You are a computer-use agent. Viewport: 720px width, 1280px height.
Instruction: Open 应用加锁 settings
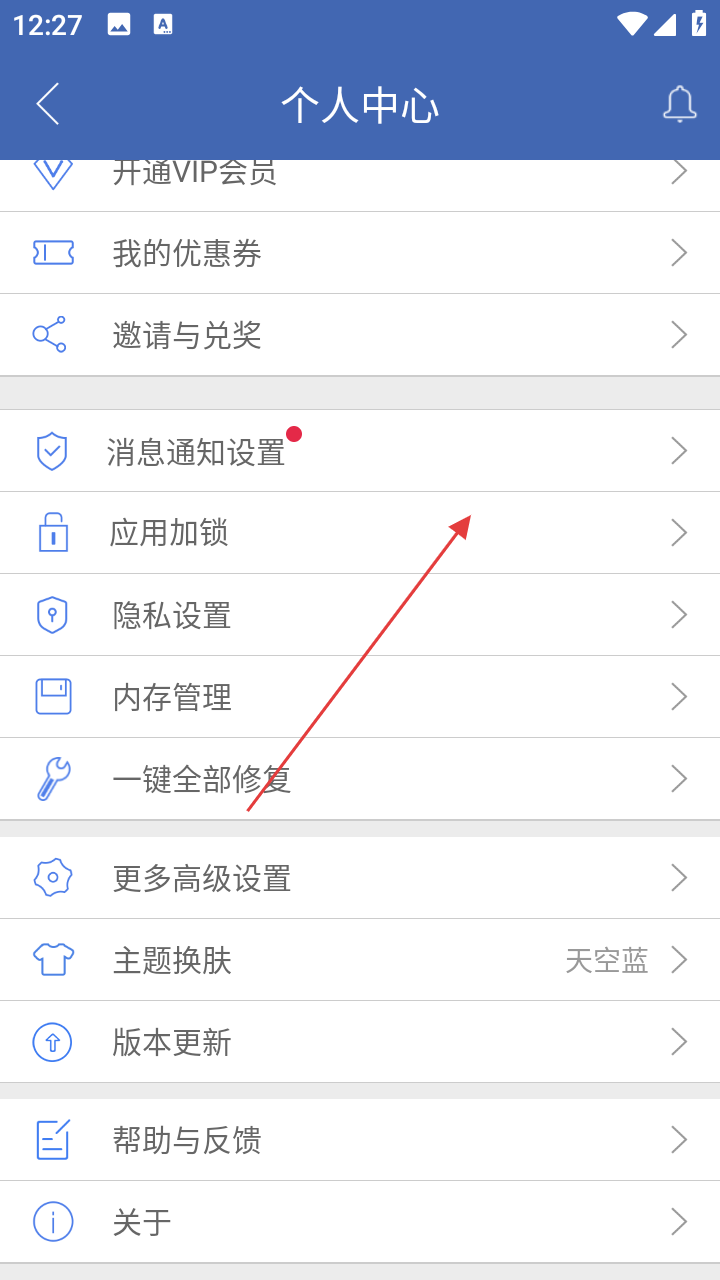tap(360, 533)
